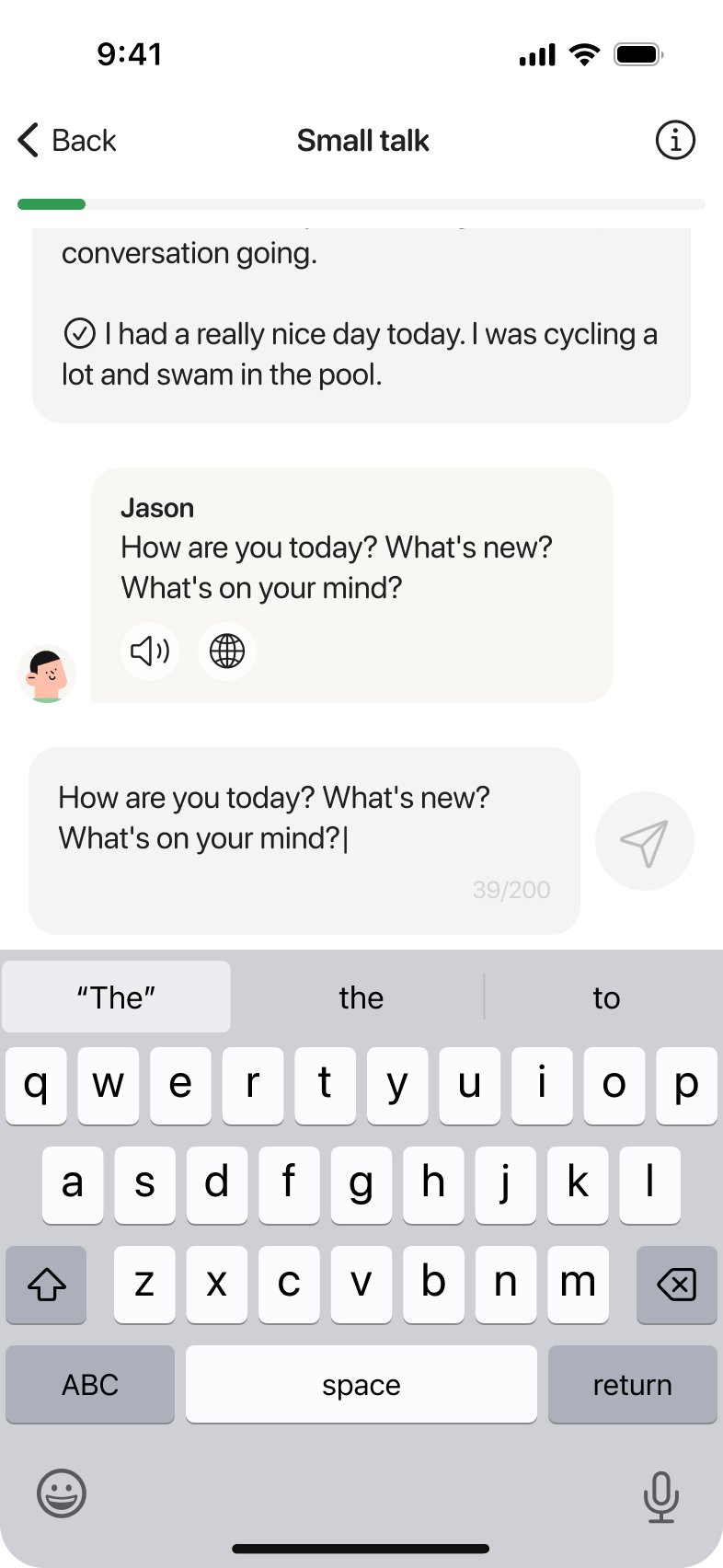Play audio of Jason's message
This screenshot has width=723, height=1568.
click(x=149, y=651)
